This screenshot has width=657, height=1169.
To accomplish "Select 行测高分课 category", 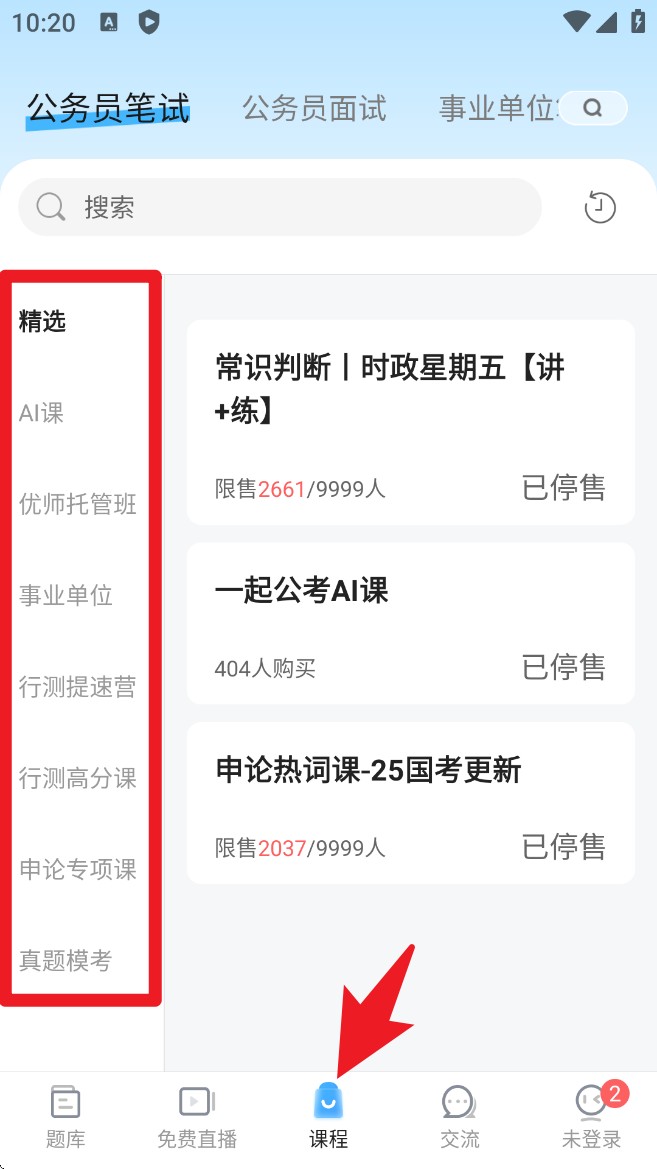I will [x=78, y=778].
